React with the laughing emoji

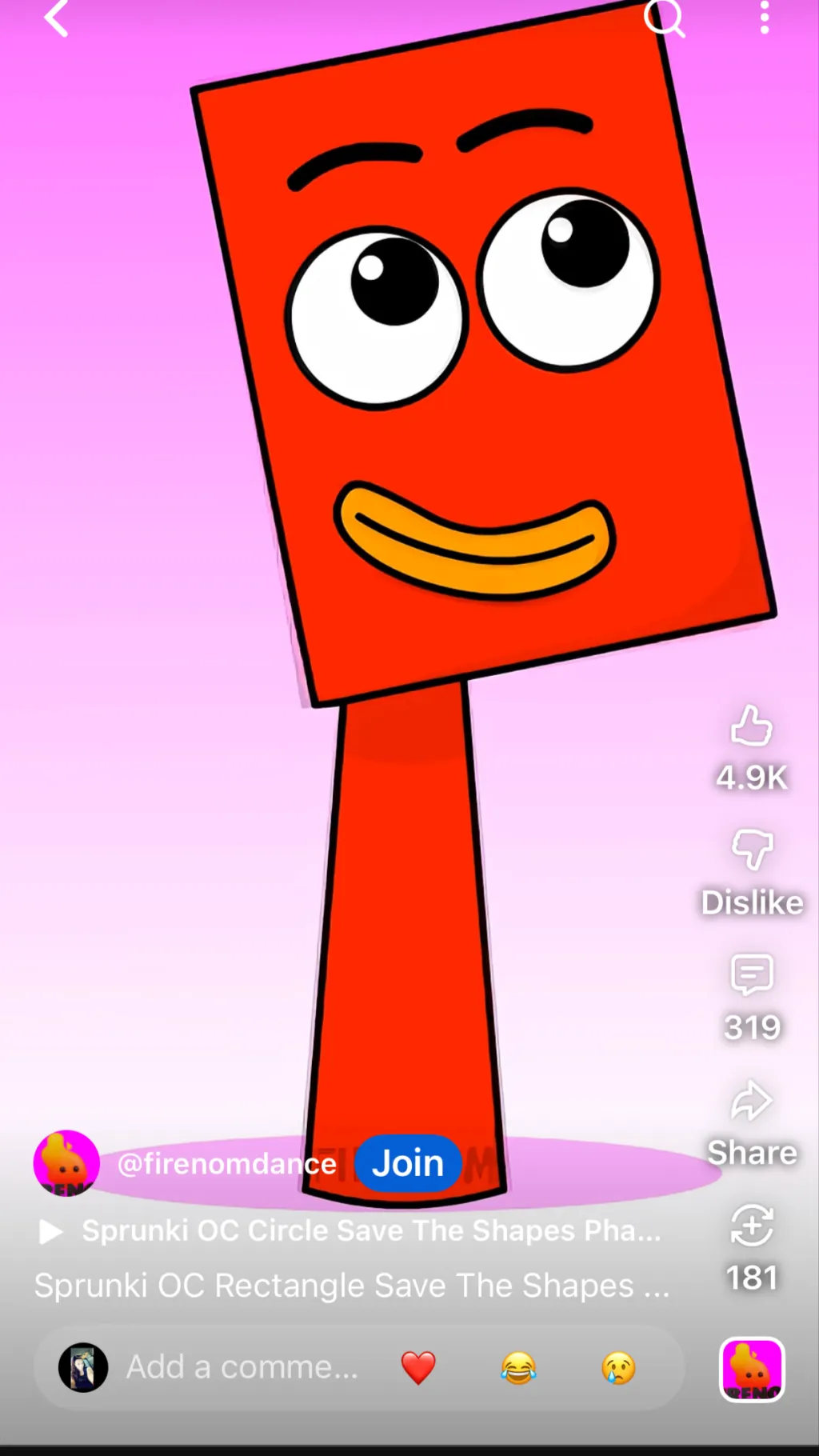click(x=518, y=1366)
